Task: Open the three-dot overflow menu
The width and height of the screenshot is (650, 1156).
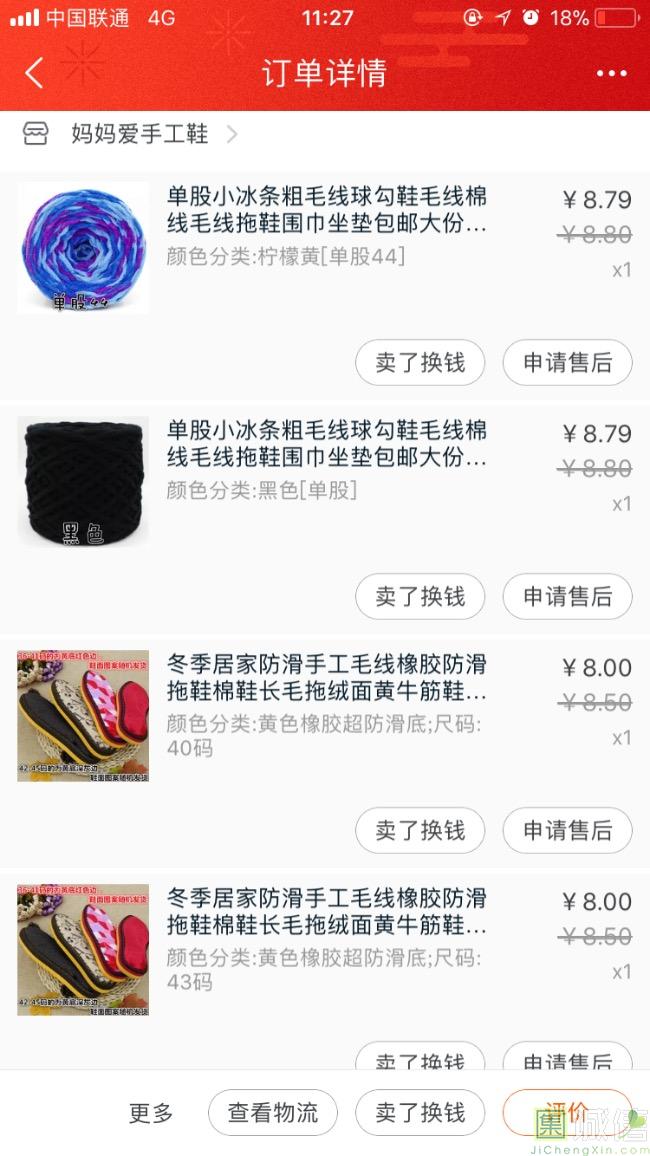Action: (611, 73)
